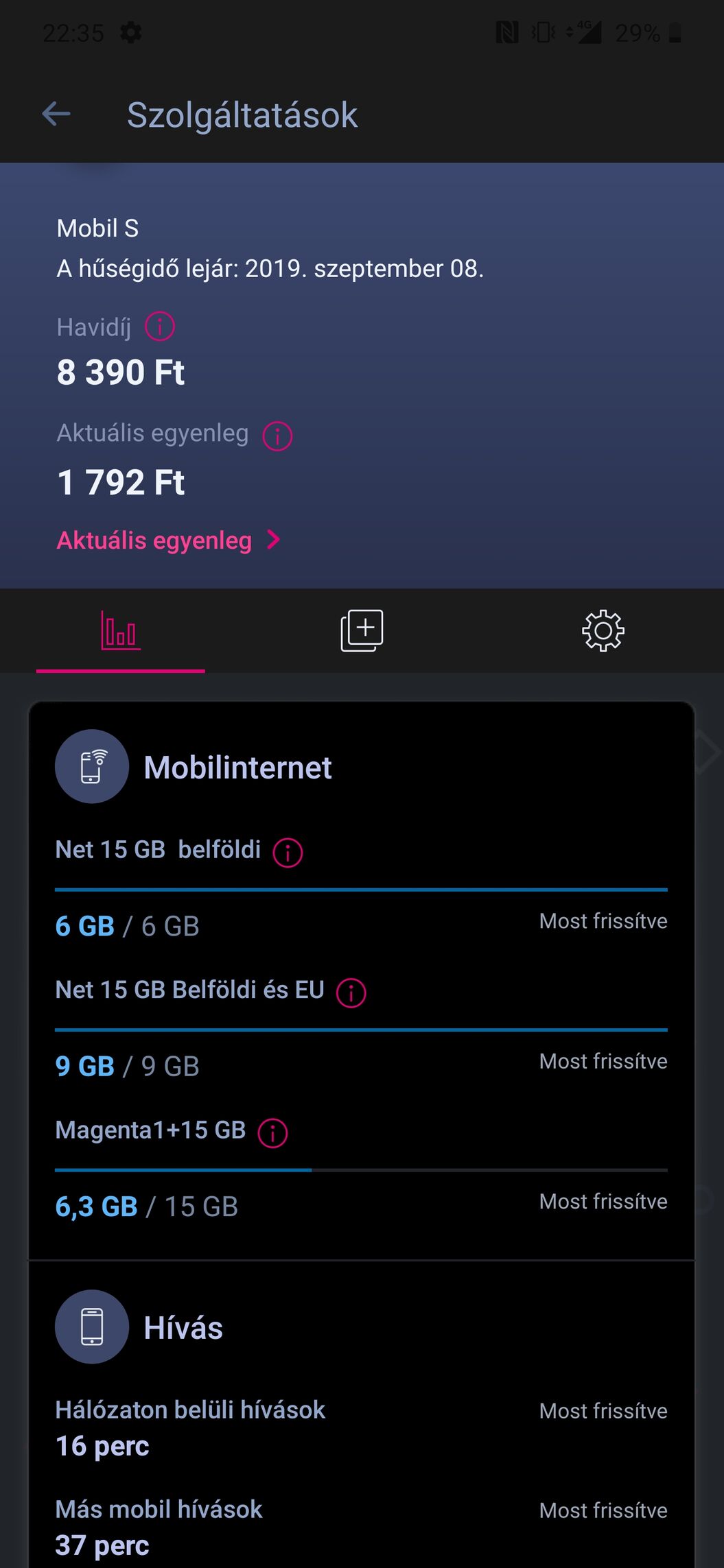Switch to the settings gear tab
The height and width of the screenshot is (1568, 724).
603,630
